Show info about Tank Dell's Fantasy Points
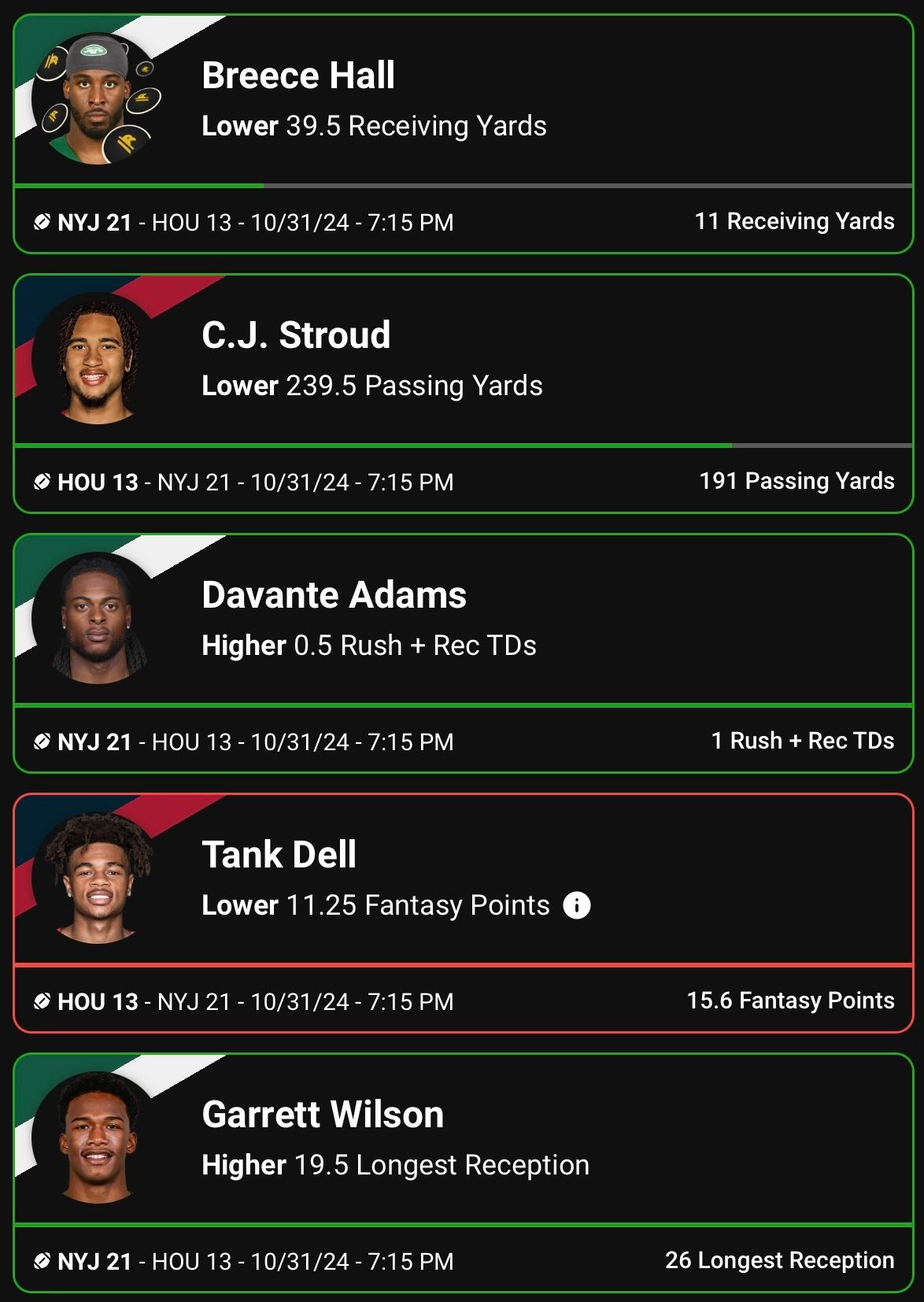 click(x=577, y=905)
